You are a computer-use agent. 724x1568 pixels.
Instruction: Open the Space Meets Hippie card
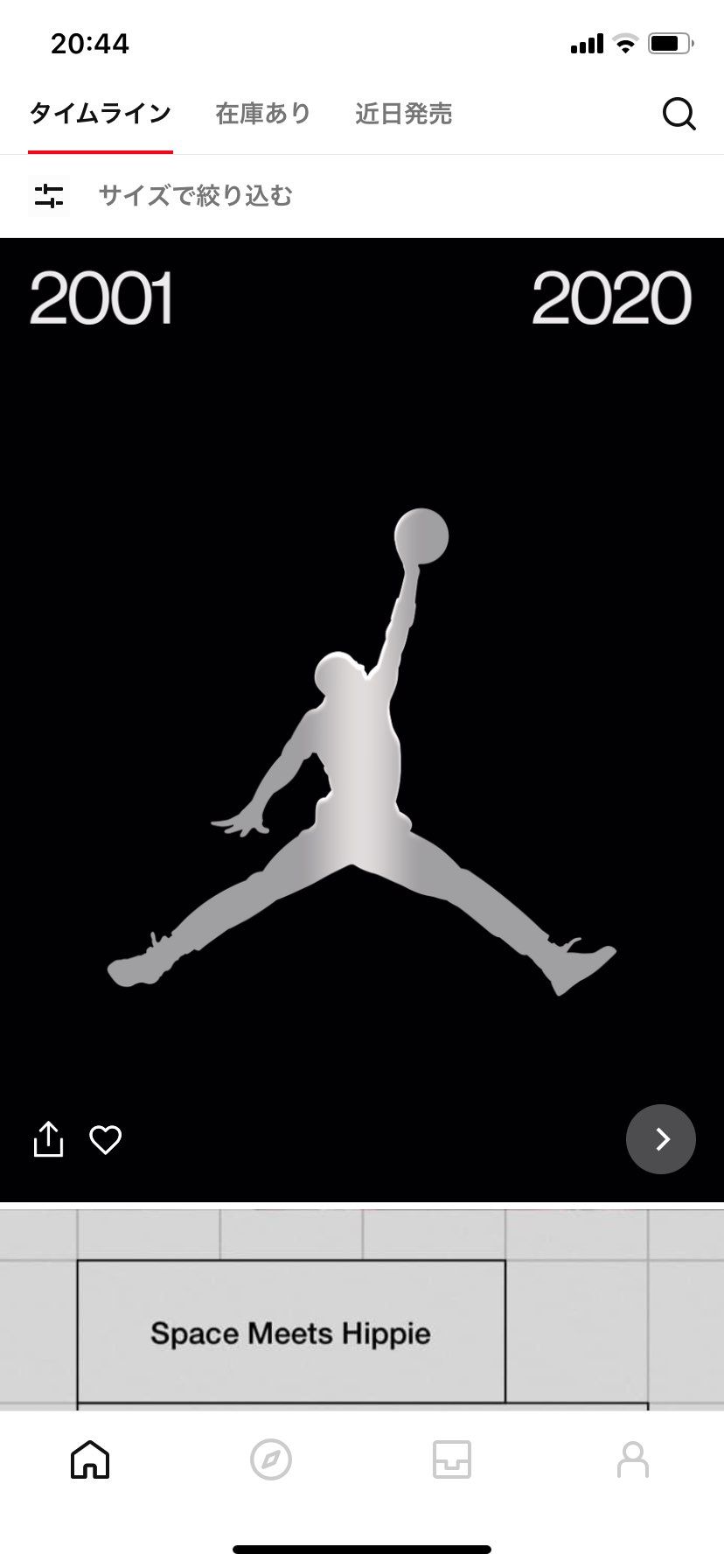(291, 1333)
